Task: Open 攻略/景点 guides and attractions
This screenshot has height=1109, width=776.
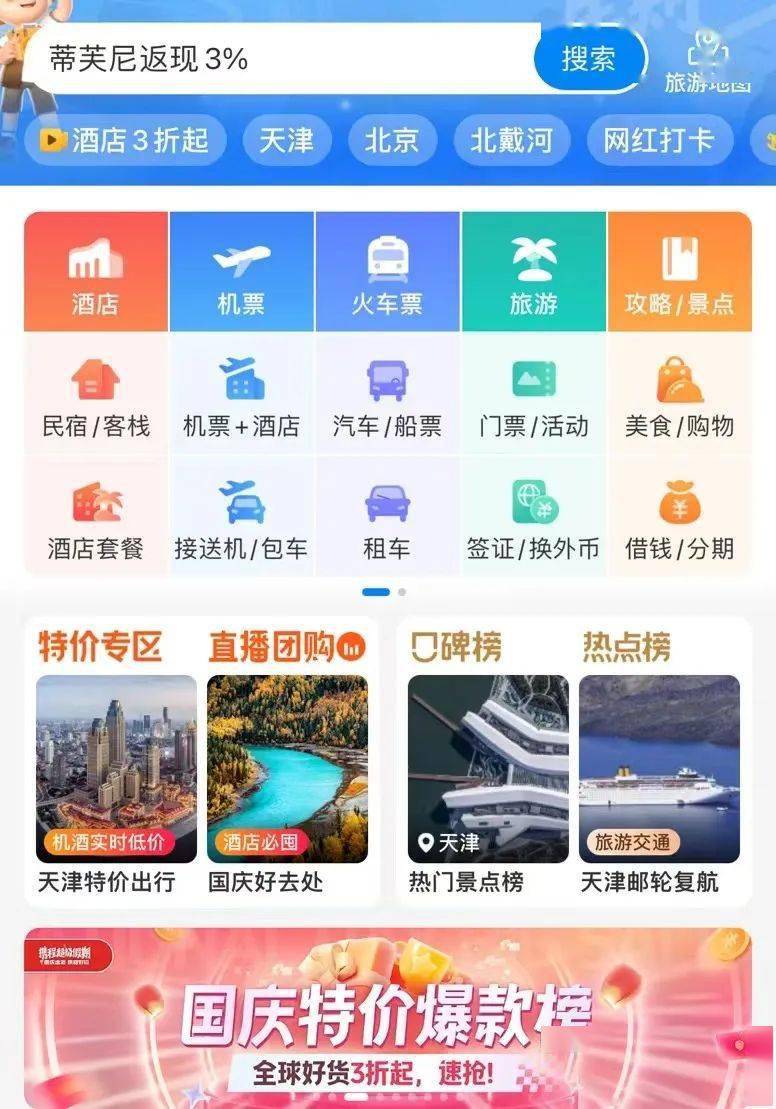Action: click(x=680, y=272)
